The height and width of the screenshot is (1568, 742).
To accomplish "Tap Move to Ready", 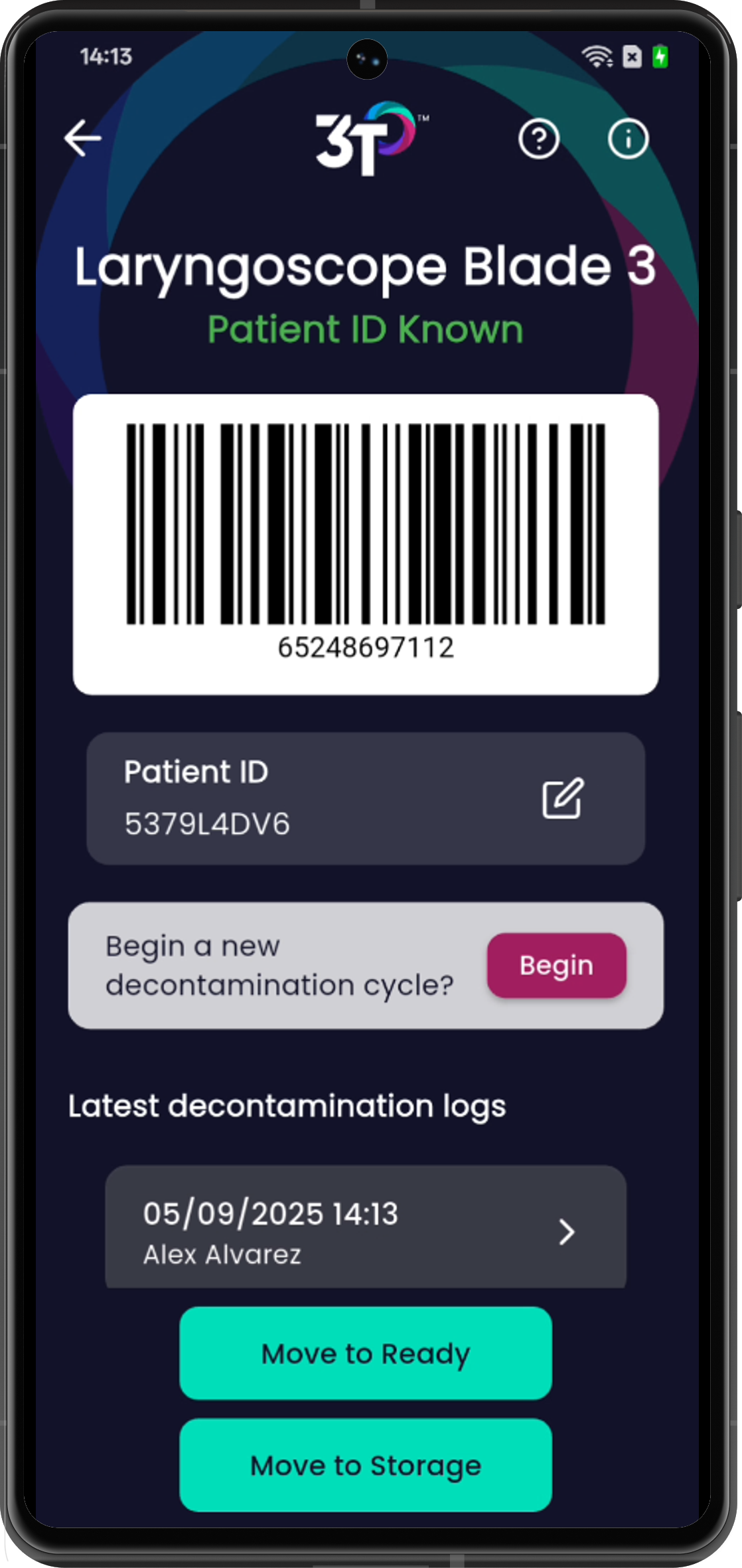I will 366,1353.
